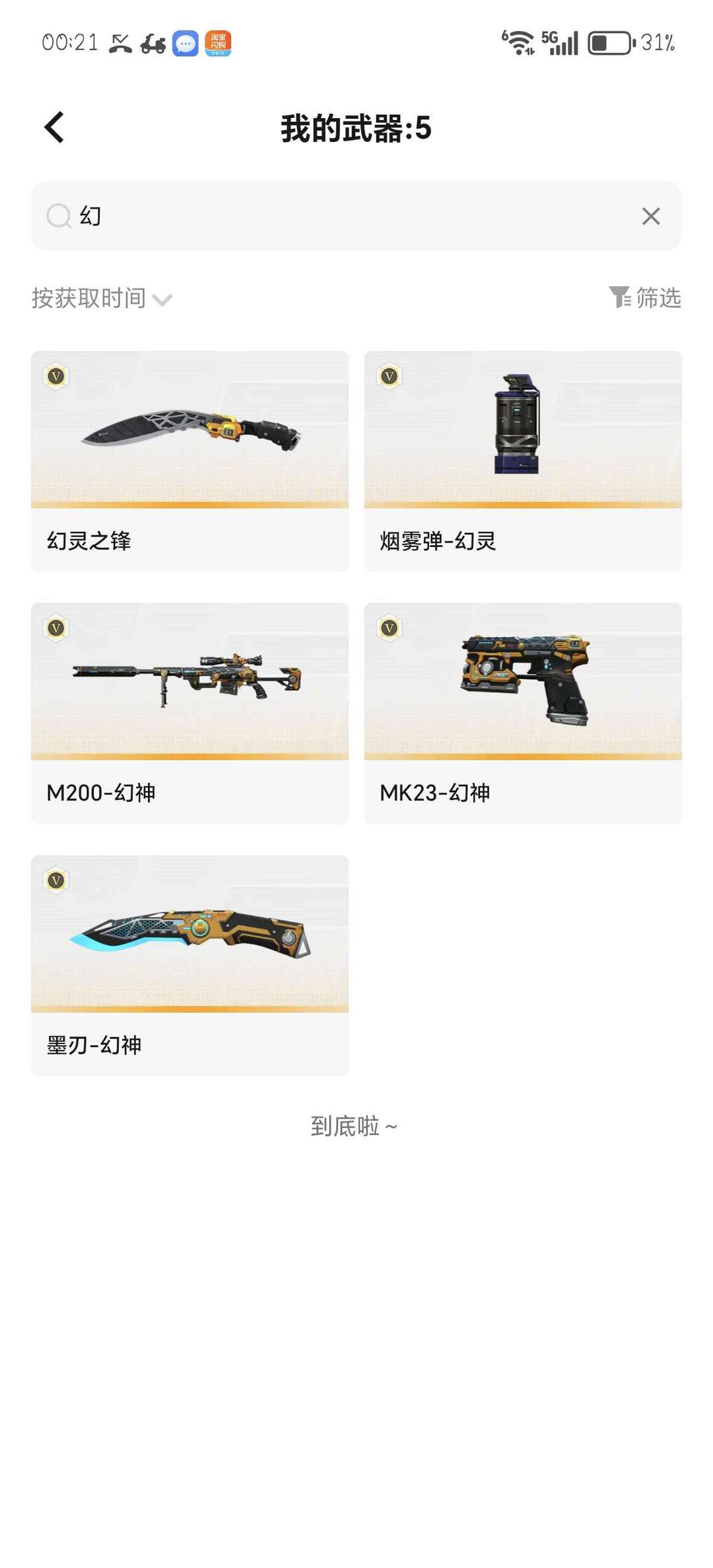Open the 筛选 filter

click(x=645, y=298)
